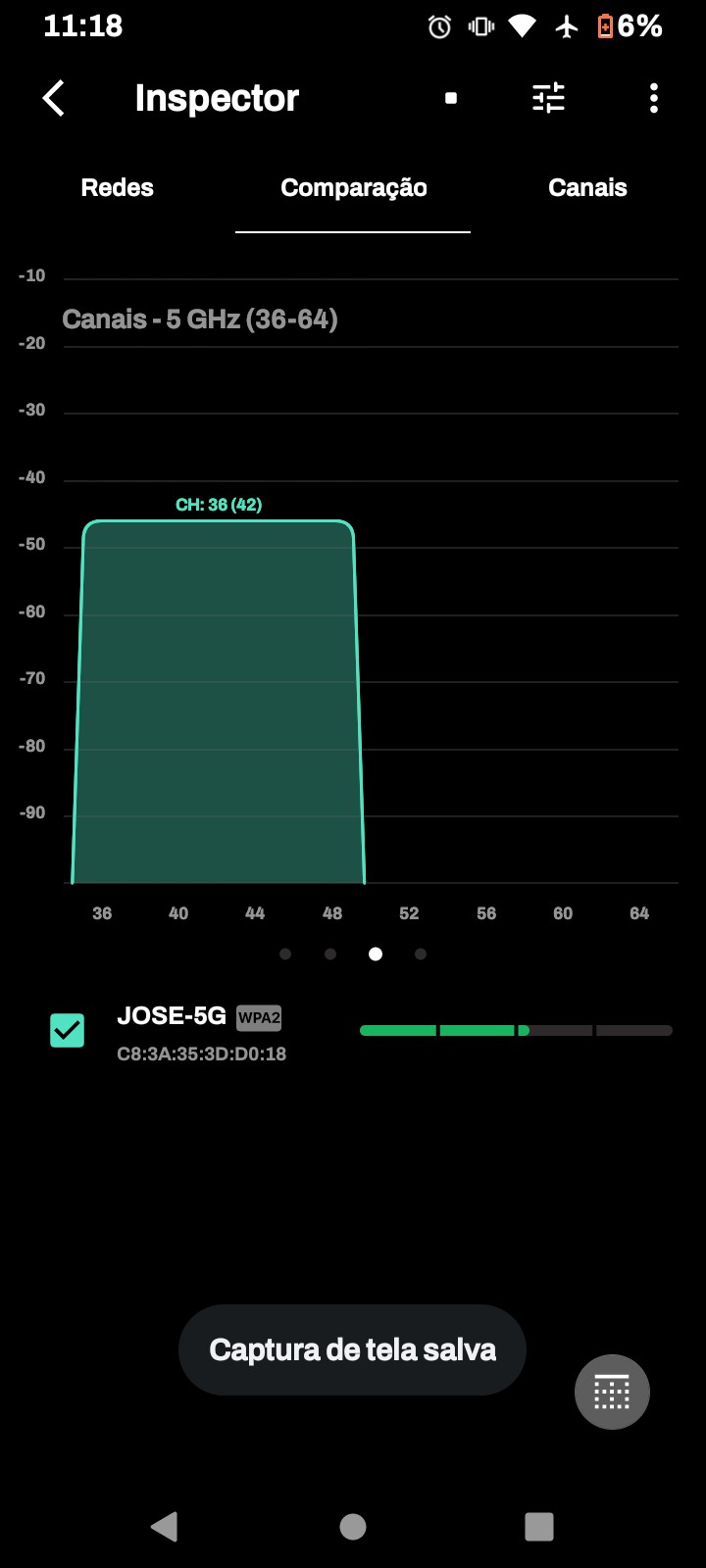Image resolution: width=706 pixels, height=1568 pixels.
Task: Switch to the Redes tab
Action: (118, 188)
